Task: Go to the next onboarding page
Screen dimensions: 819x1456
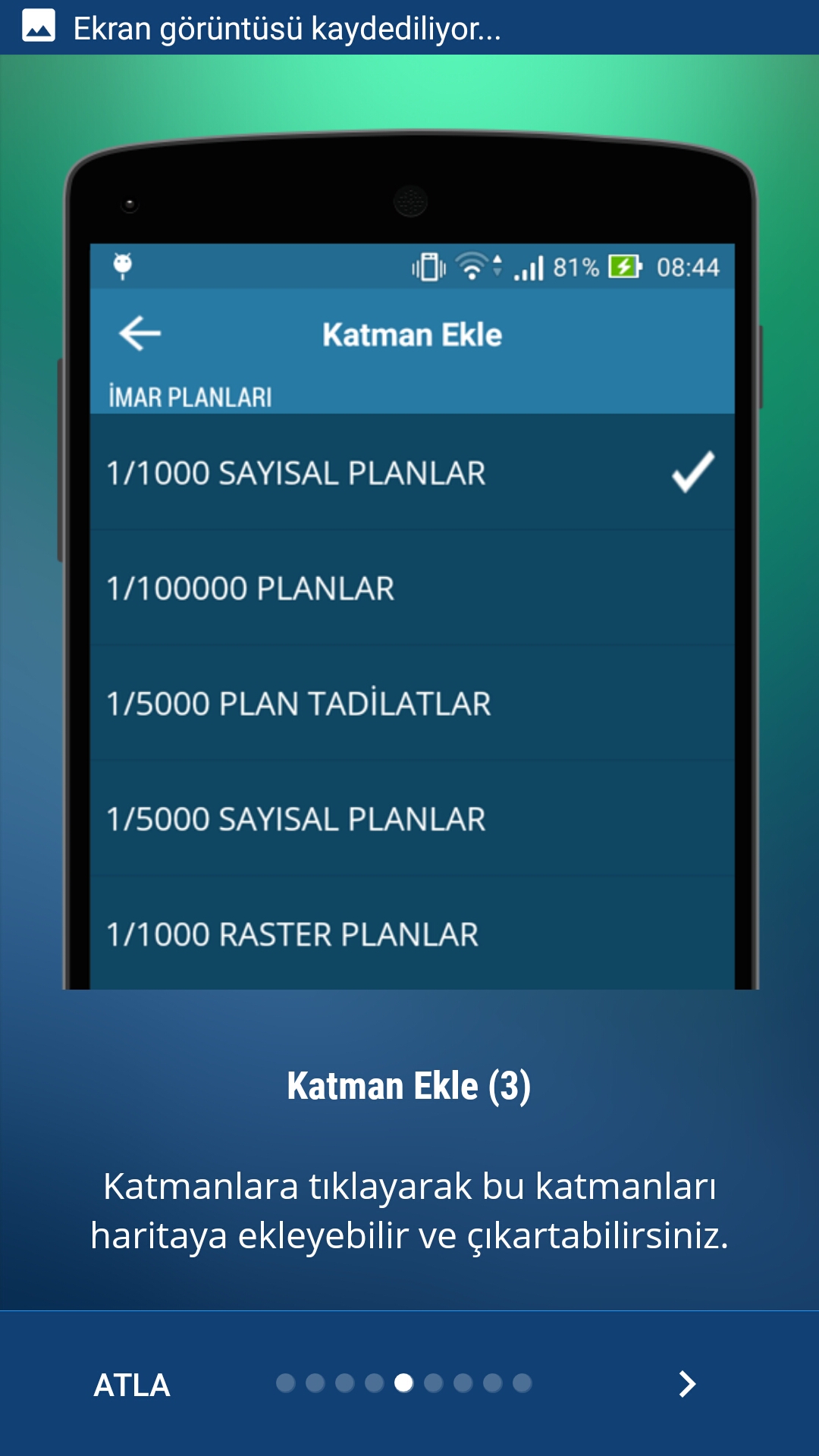Action: [x=687, y=1384]
